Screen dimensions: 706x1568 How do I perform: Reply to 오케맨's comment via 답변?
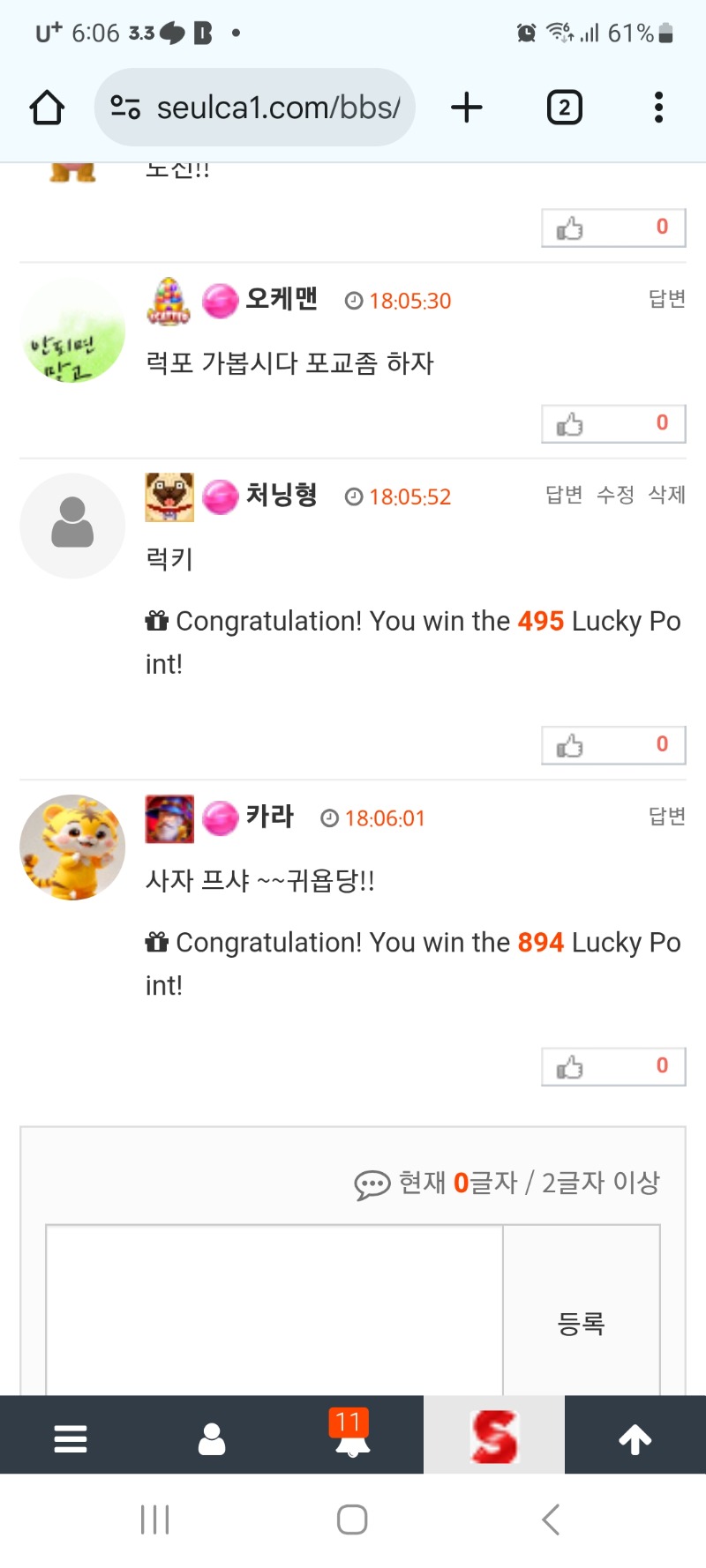point(666,299)
